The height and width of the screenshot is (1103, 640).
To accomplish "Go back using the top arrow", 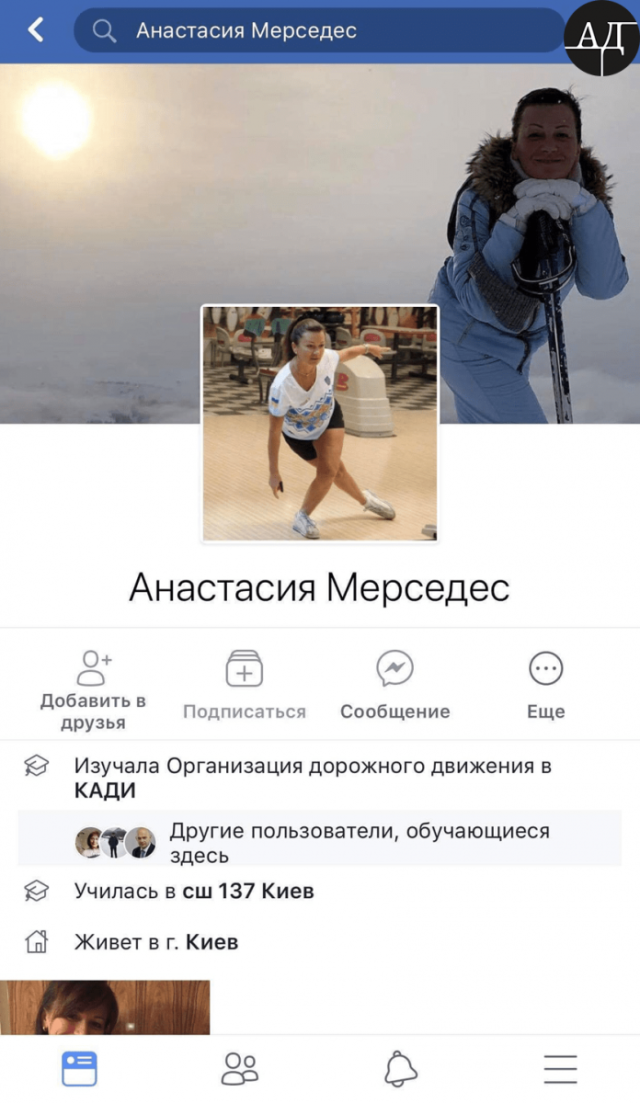I will (36, 30).
